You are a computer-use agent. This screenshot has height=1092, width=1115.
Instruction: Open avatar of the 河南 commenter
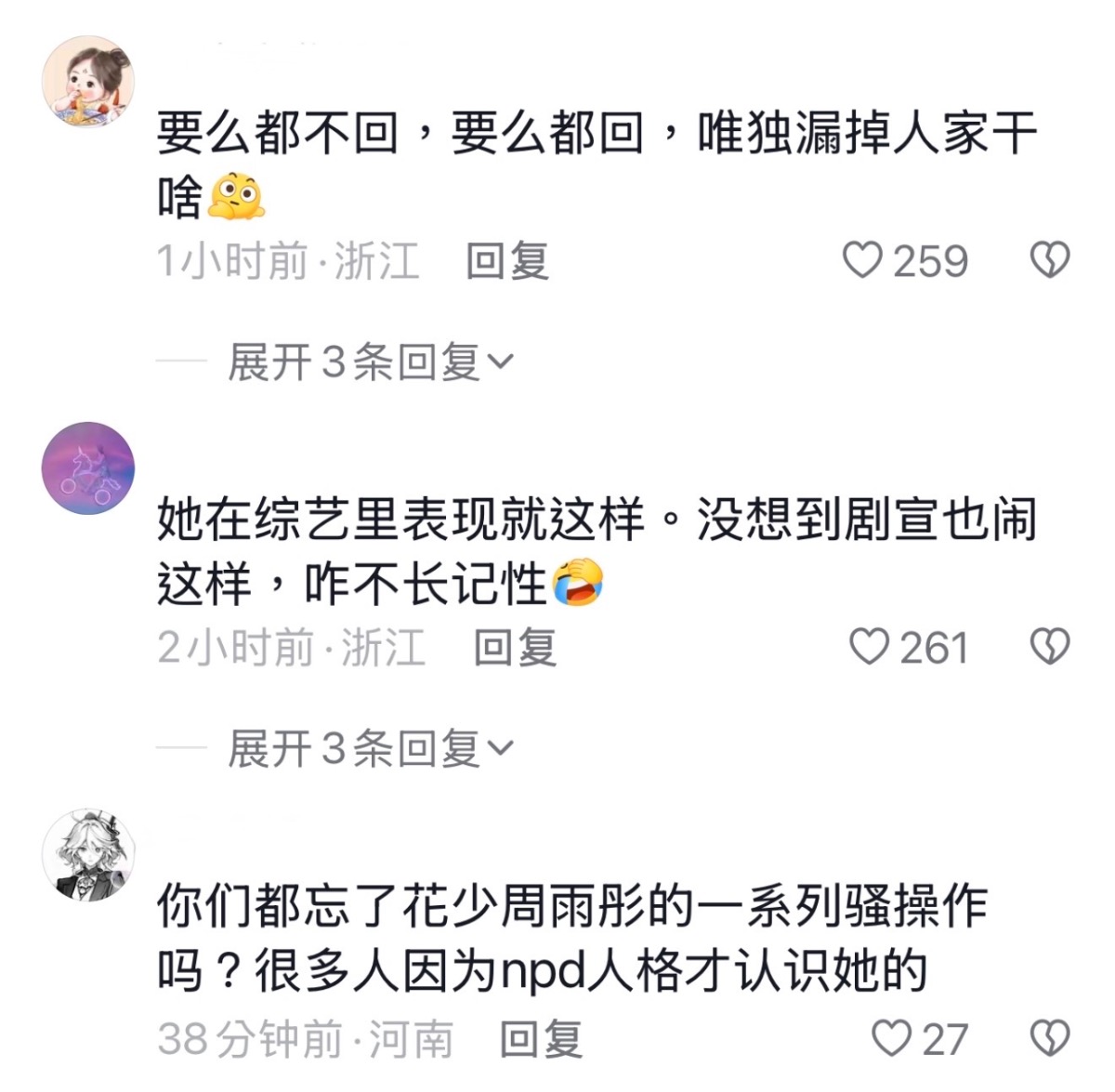point(88,854)
